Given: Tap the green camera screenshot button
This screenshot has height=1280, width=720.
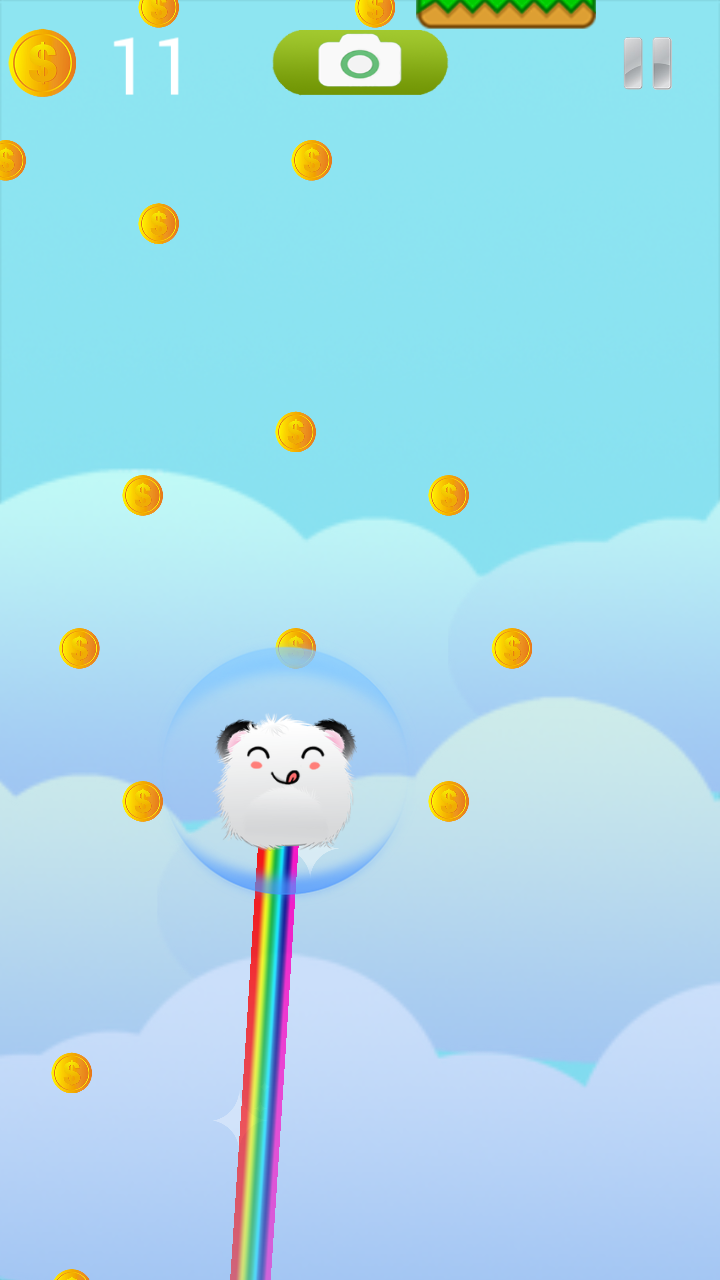Looking at the screenshot, I should point(360,62).
